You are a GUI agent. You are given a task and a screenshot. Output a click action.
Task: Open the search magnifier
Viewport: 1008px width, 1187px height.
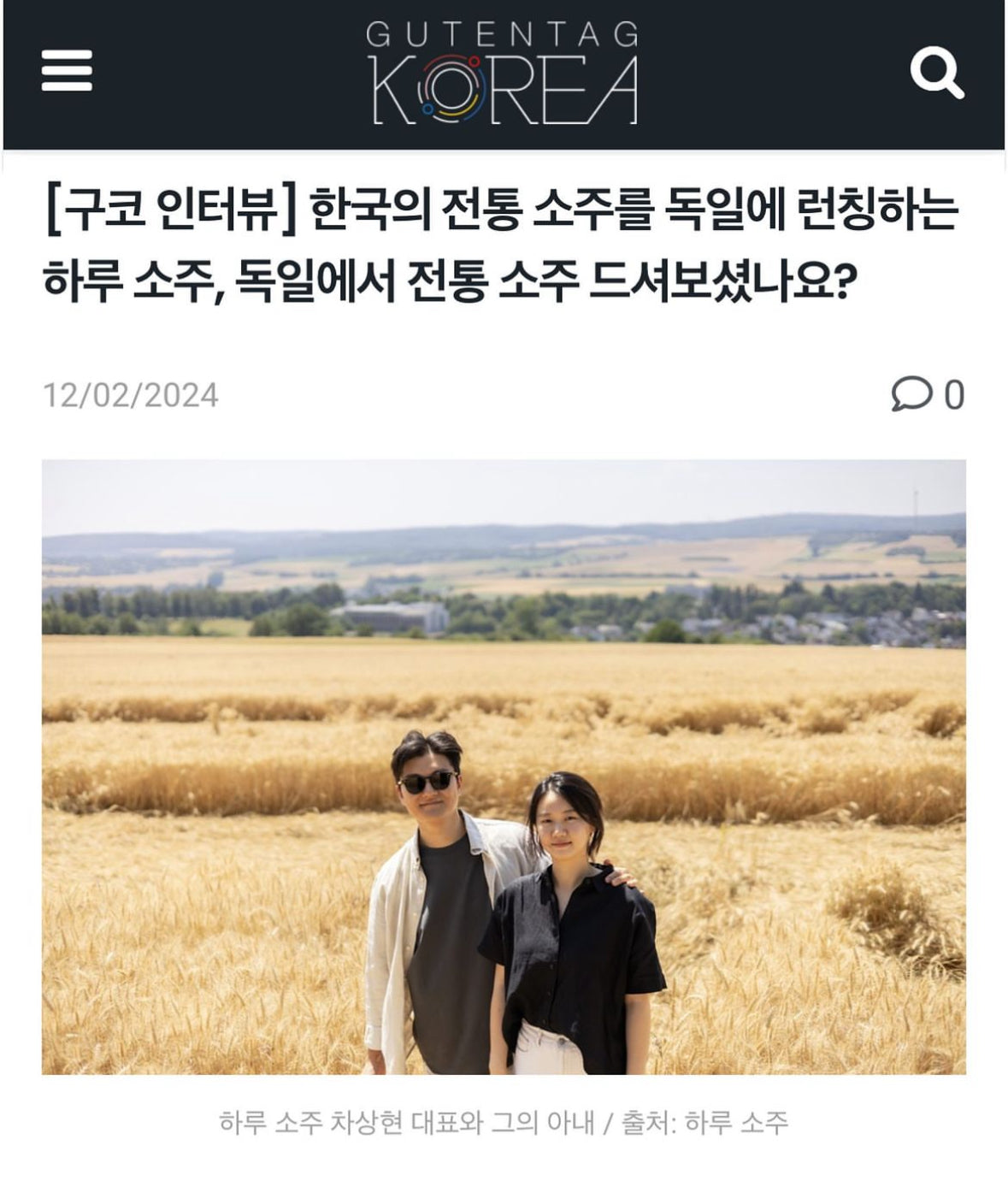[936, 72]
